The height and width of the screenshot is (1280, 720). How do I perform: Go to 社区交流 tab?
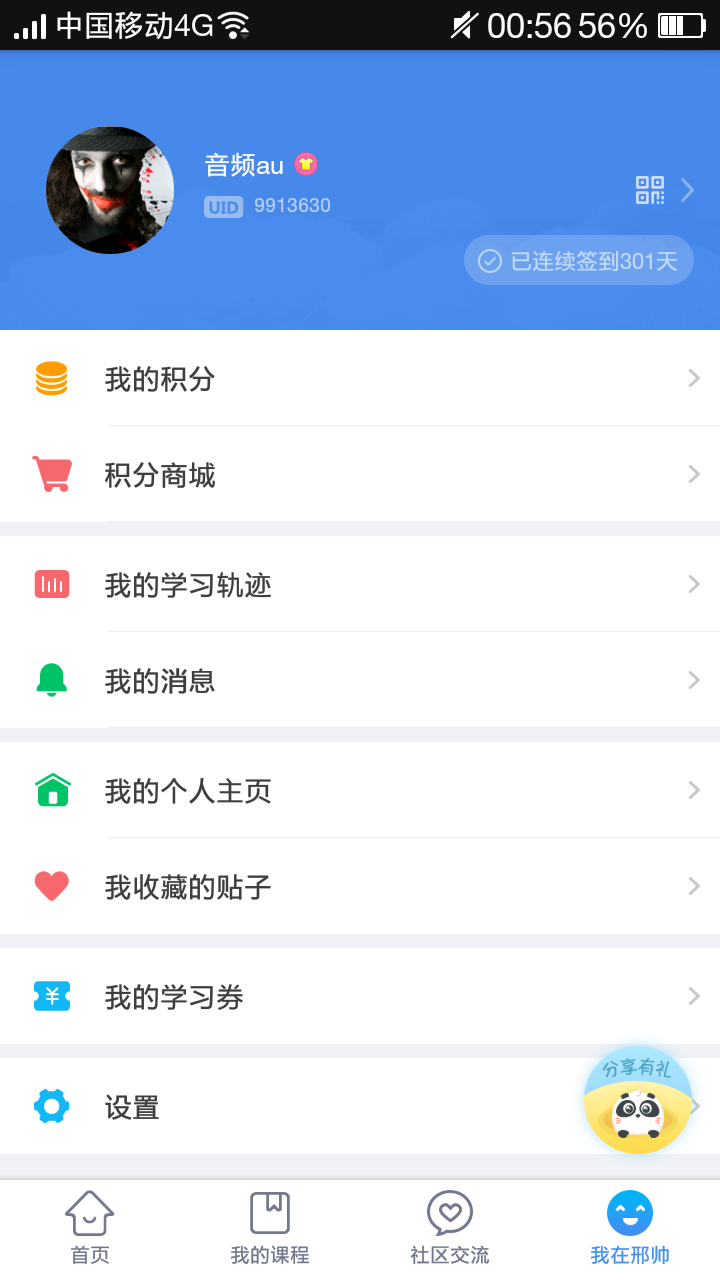pyautogui.click(x=450, y=1228)
